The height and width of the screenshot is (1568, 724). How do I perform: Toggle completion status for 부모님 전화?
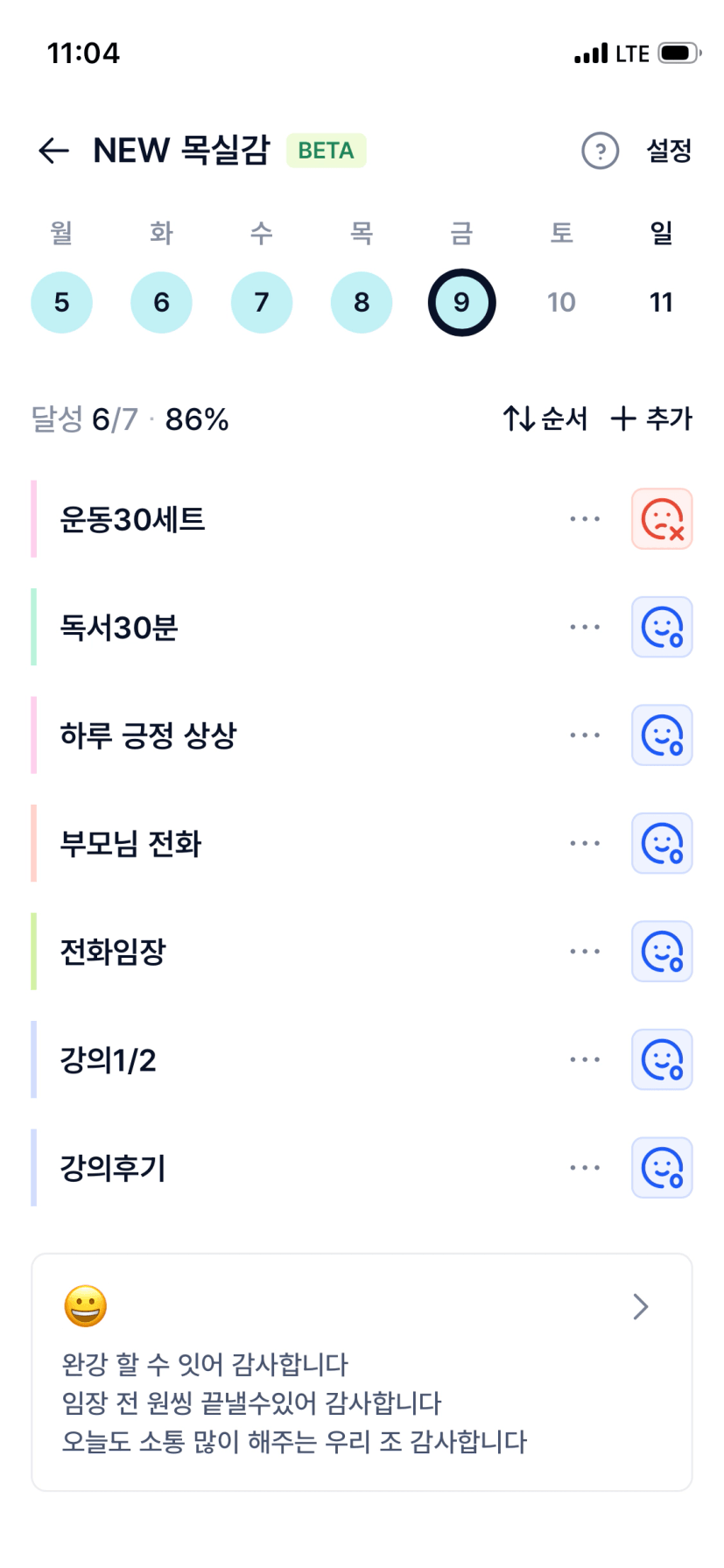[662, 844]
